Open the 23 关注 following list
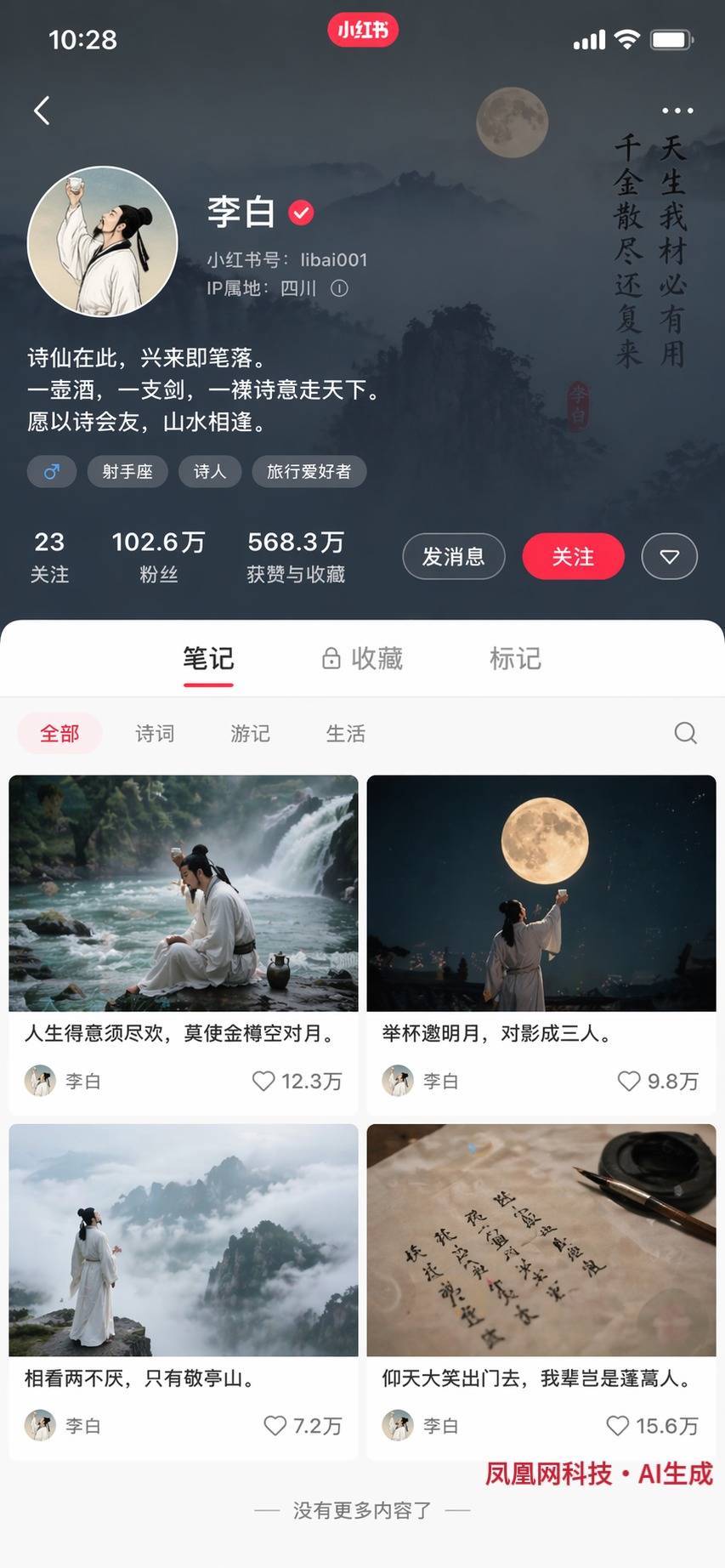 49,557
